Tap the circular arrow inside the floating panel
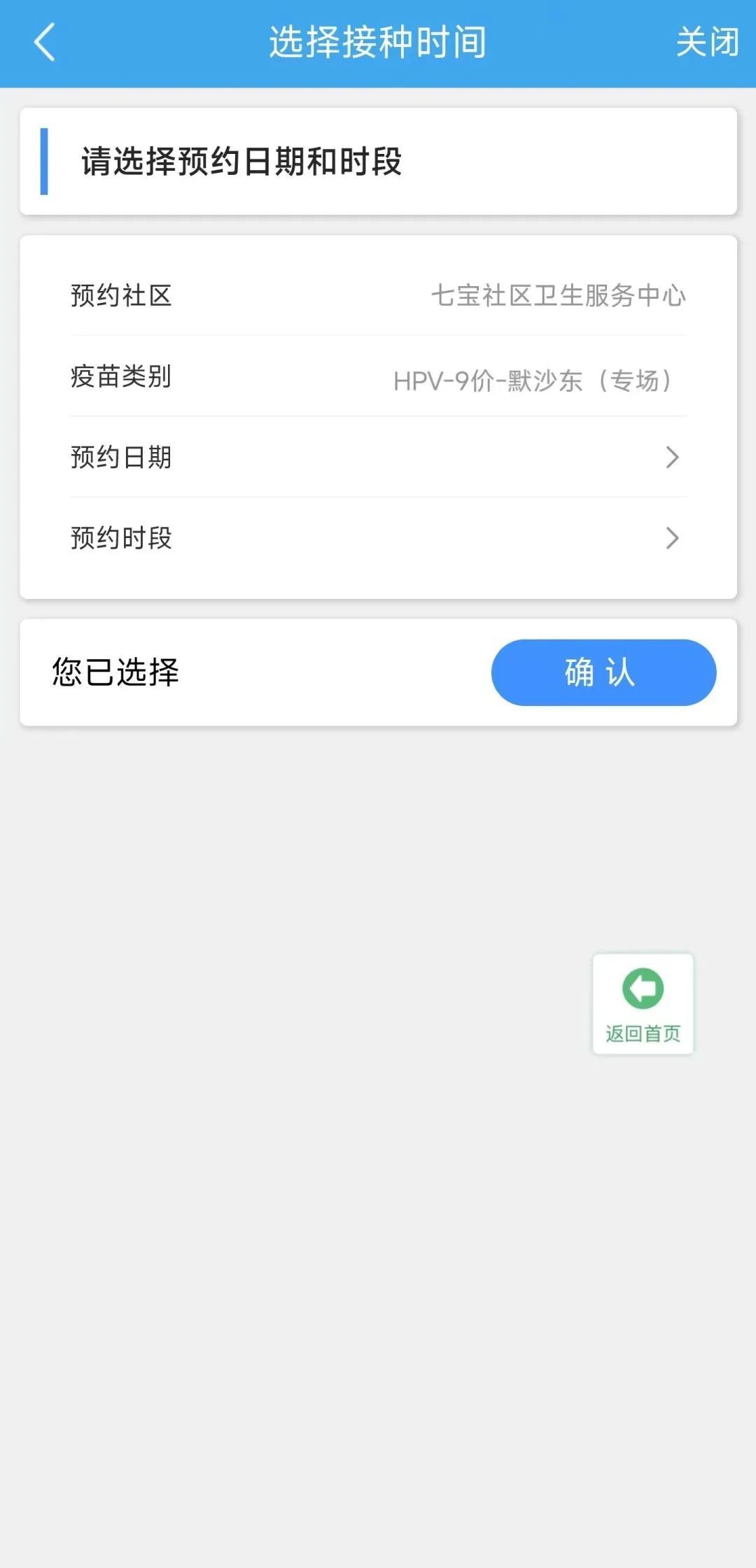 (641, 987)
